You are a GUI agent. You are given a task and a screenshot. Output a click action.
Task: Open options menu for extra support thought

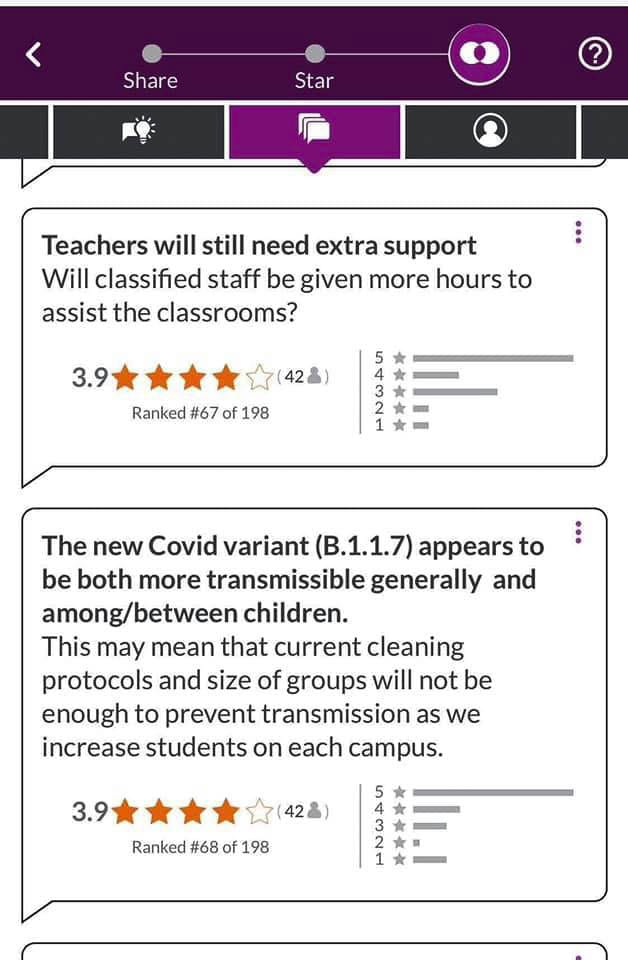coord(579,233)
